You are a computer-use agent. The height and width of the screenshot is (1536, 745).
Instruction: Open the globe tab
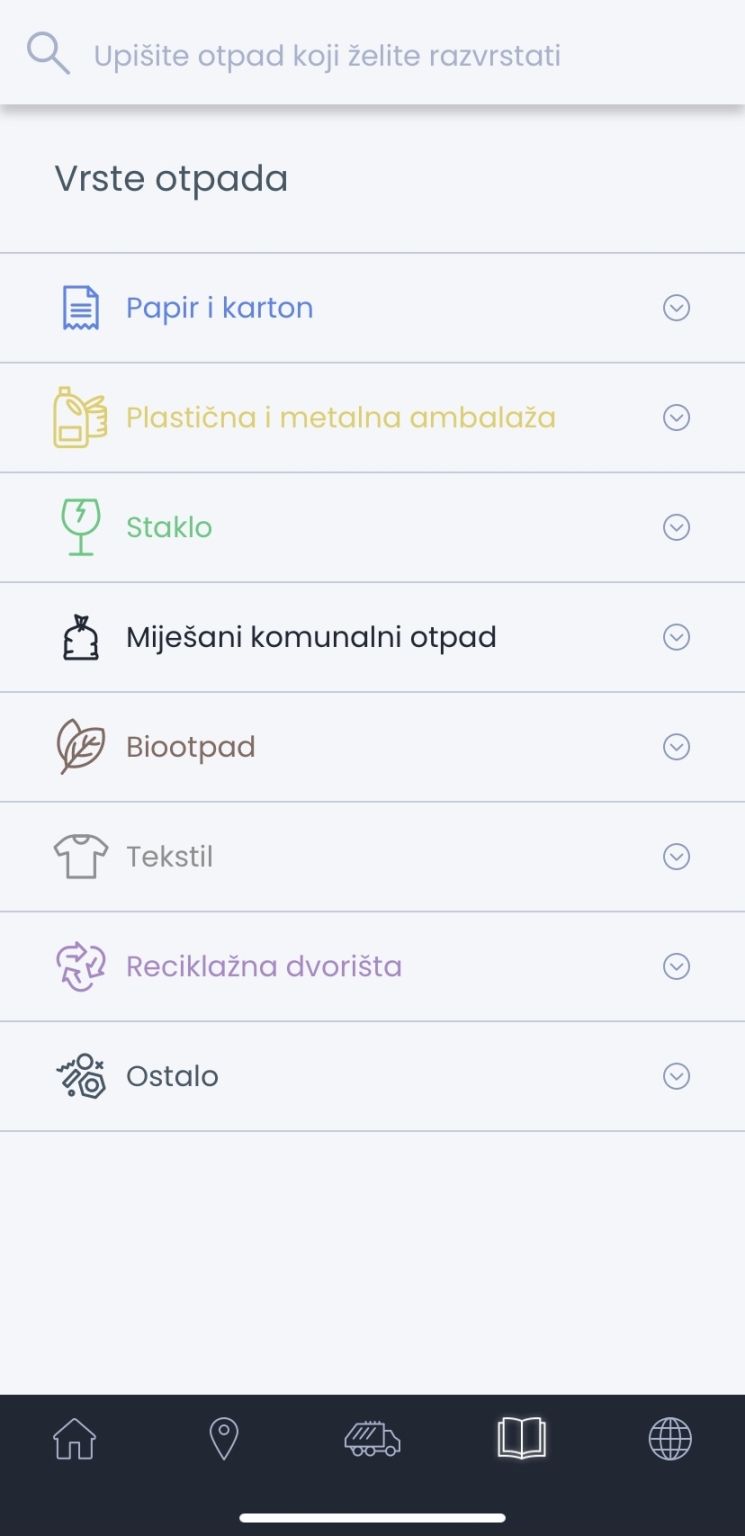click(x=670, y=1439)
